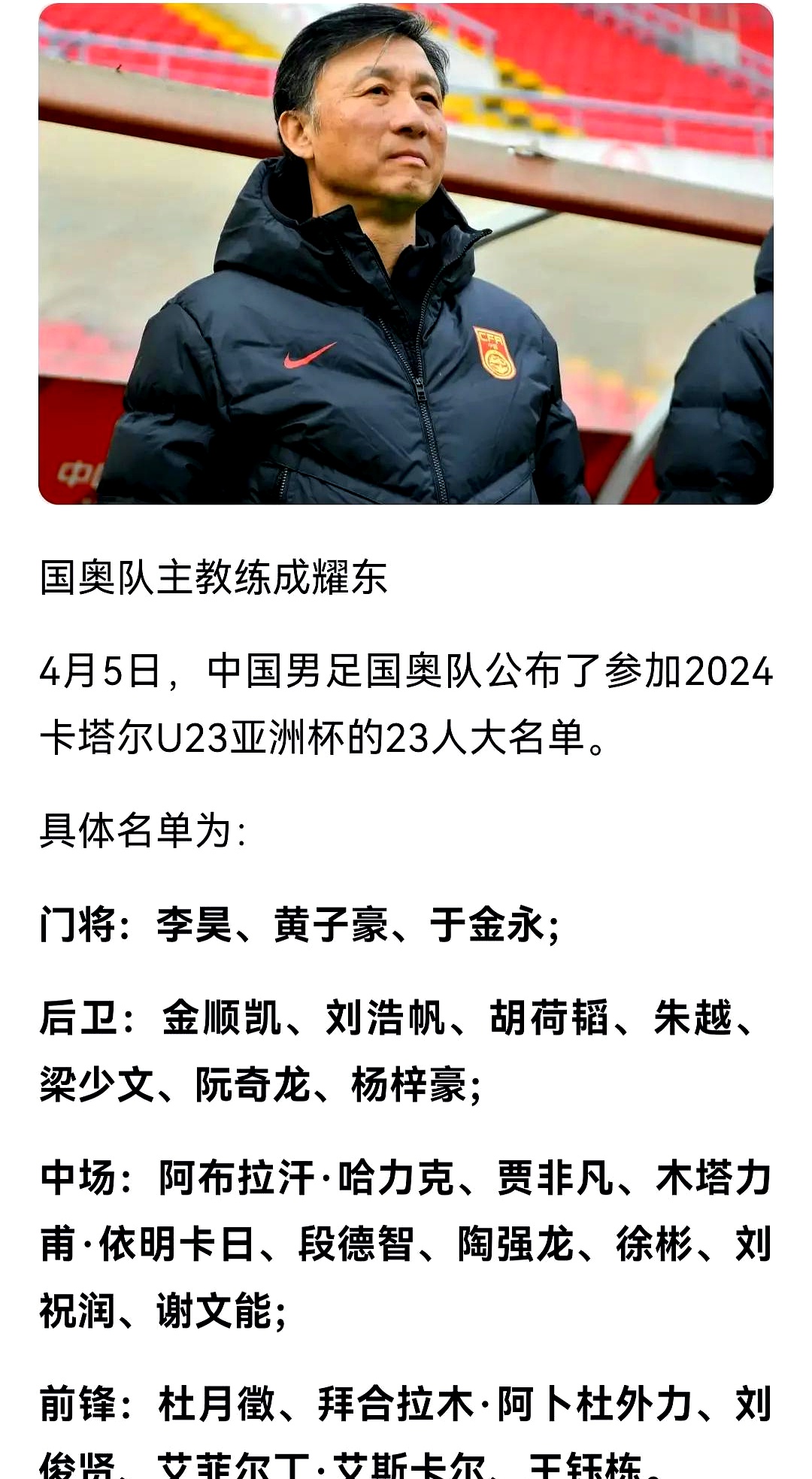
Task: Open the coach photo at article top
Action: point(406,254)
